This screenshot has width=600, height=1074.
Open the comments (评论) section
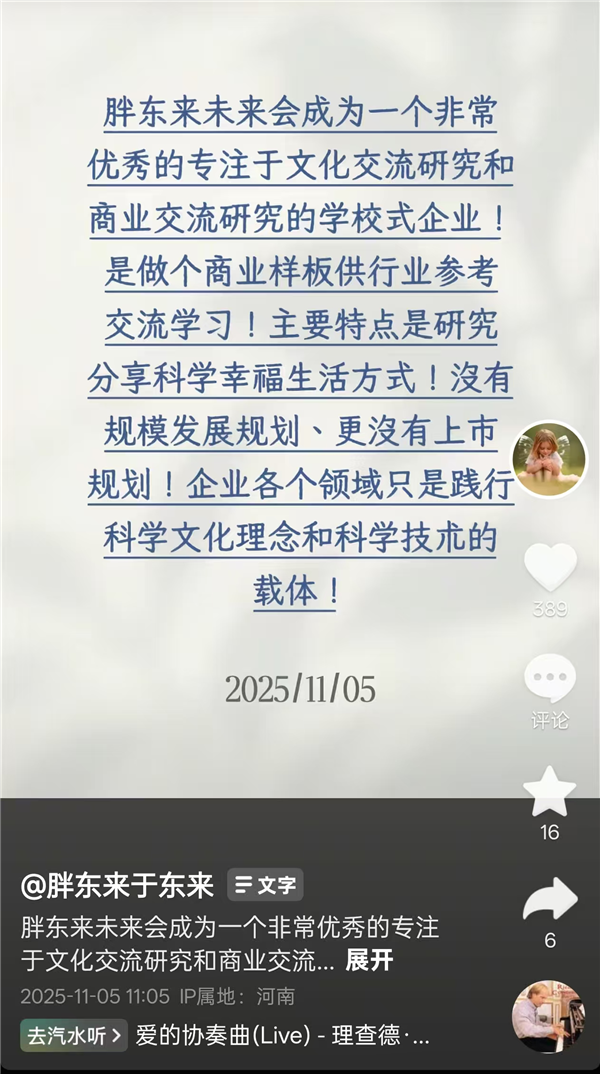(x=550, y=680)
